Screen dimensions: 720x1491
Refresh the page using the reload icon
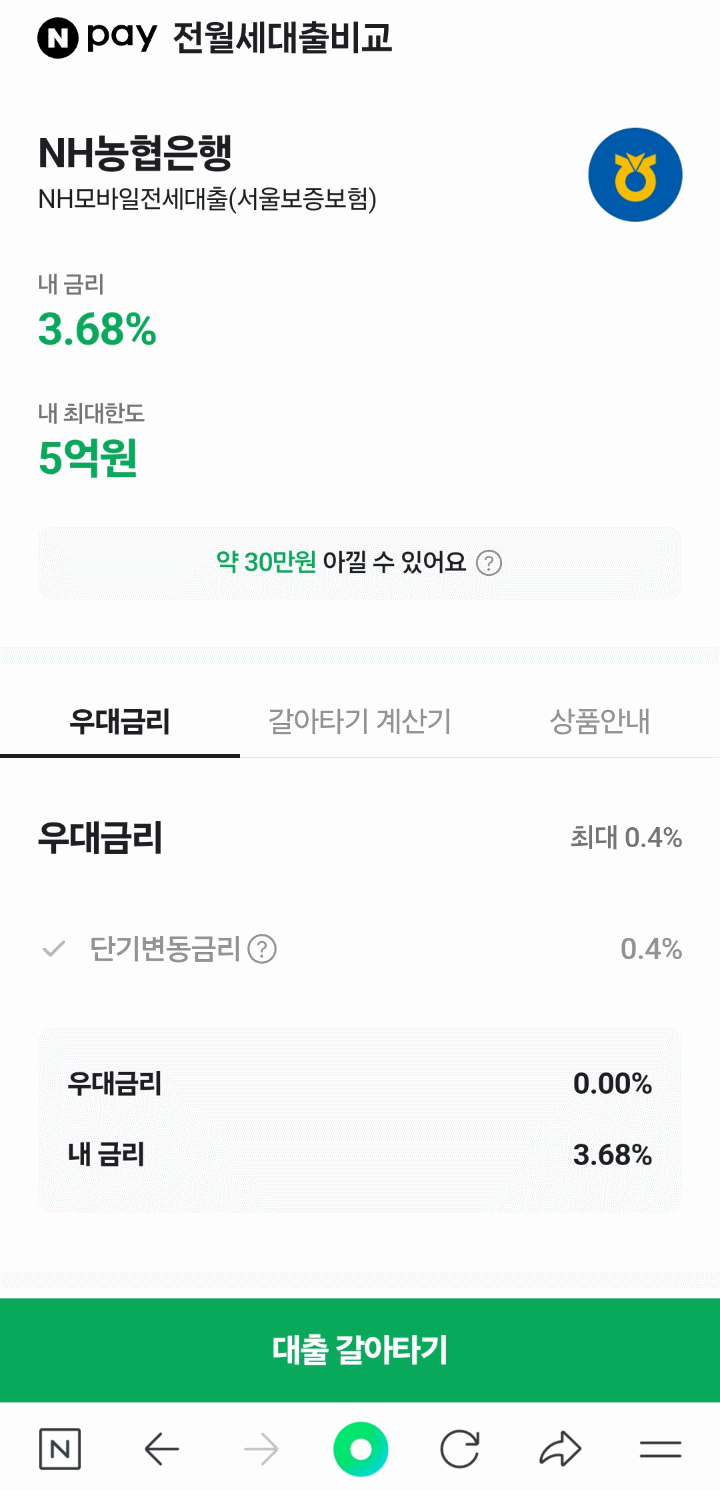[x=460, y=1446]
